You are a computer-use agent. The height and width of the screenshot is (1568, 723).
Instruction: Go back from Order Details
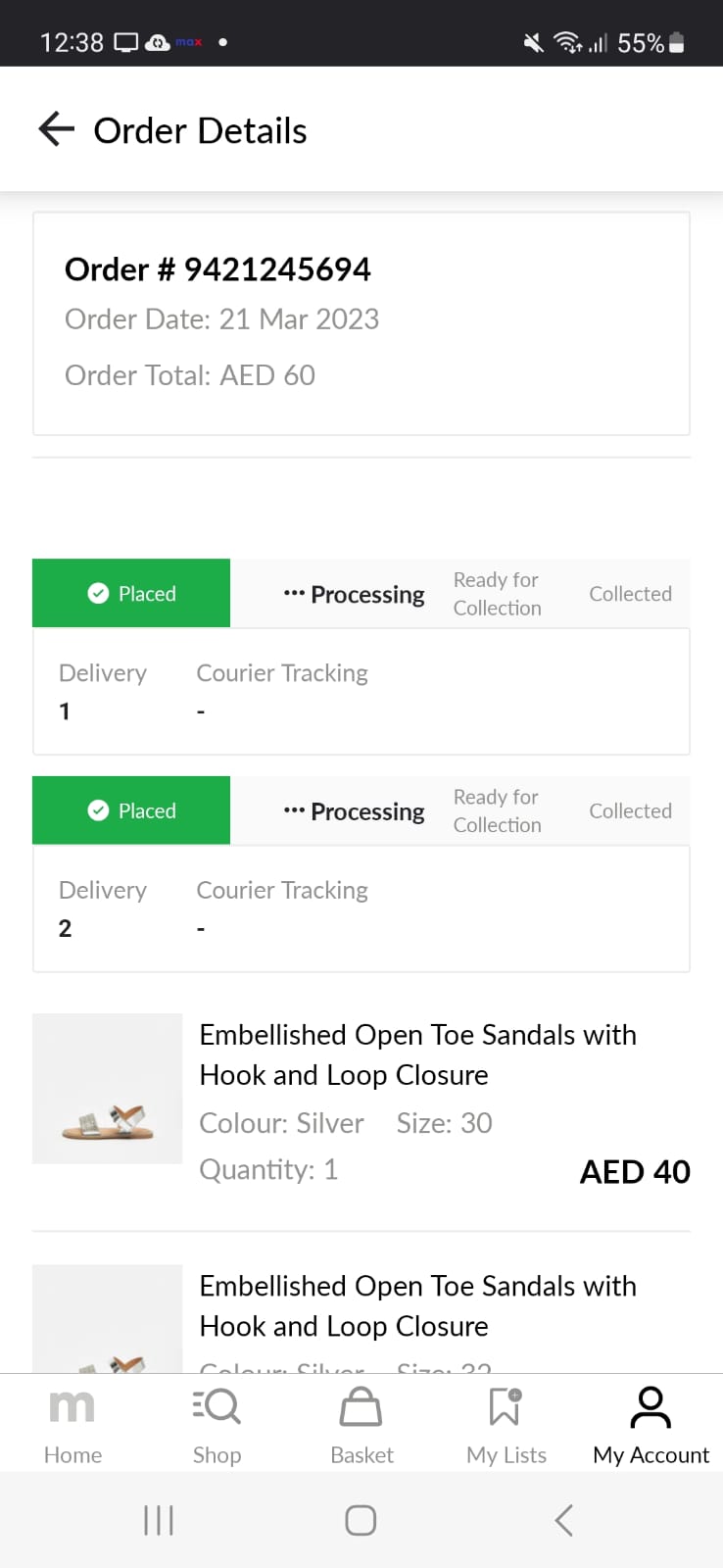pyautogui.click(x=57, y=129)
